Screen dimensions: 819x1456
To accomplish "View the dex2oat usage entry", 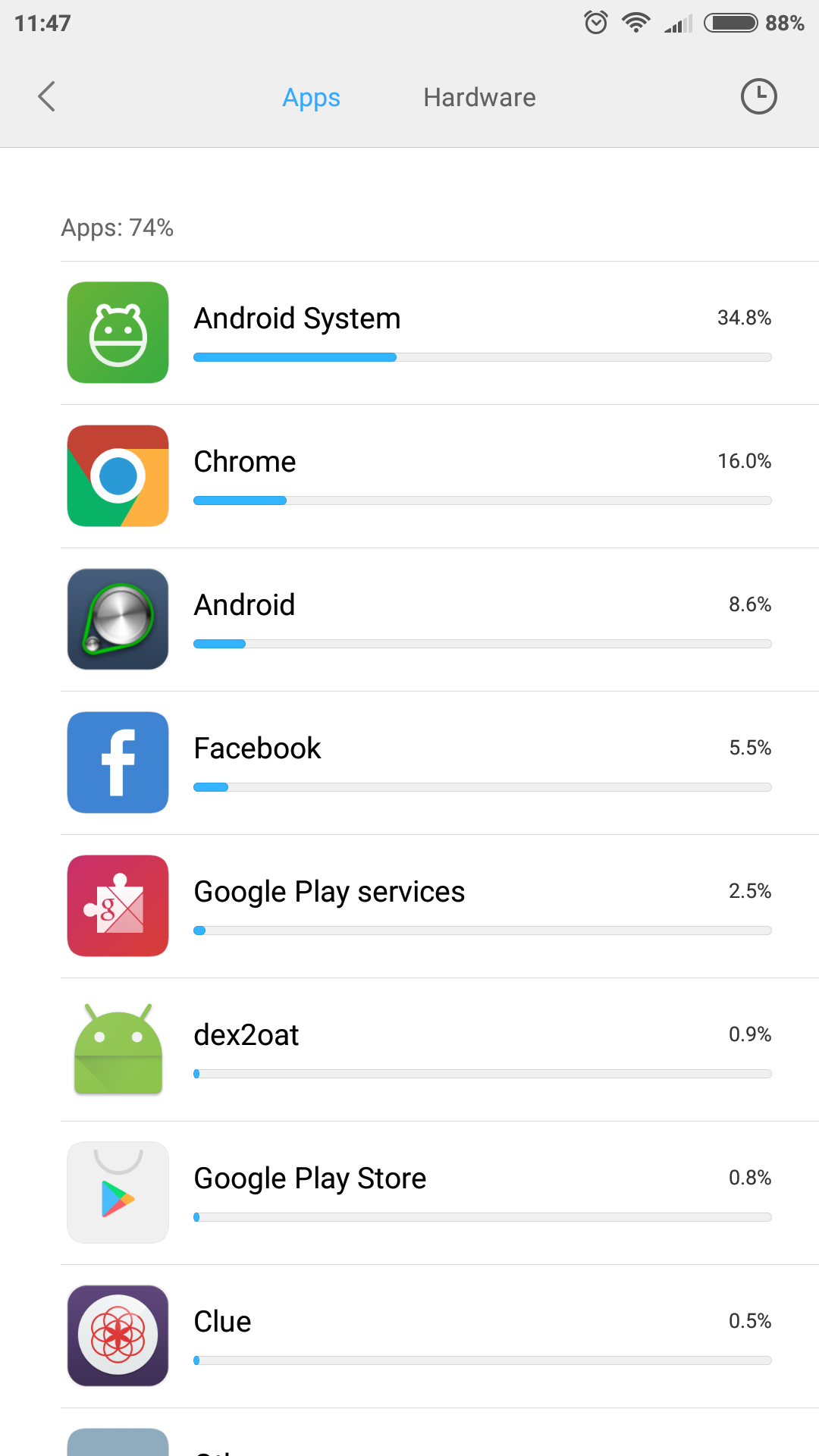I will (440, 1050).
